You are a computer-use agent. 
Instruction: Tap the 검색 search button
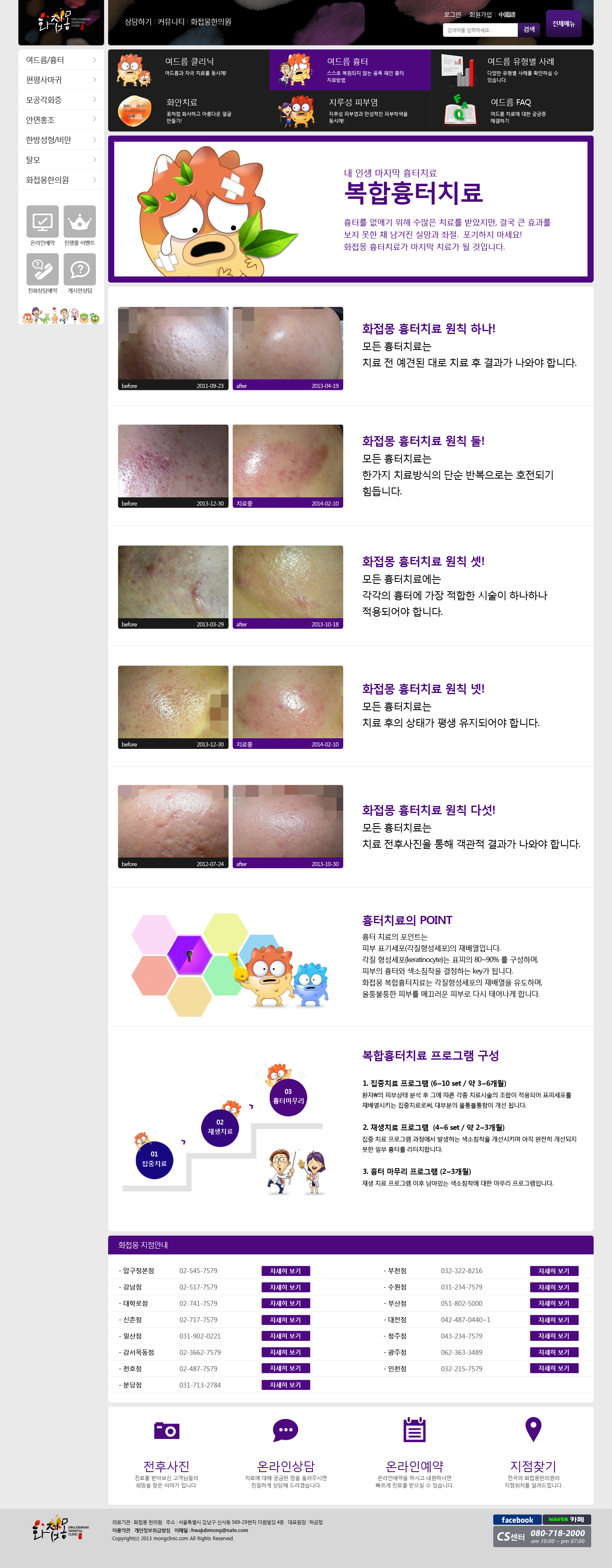pos(529,29)
